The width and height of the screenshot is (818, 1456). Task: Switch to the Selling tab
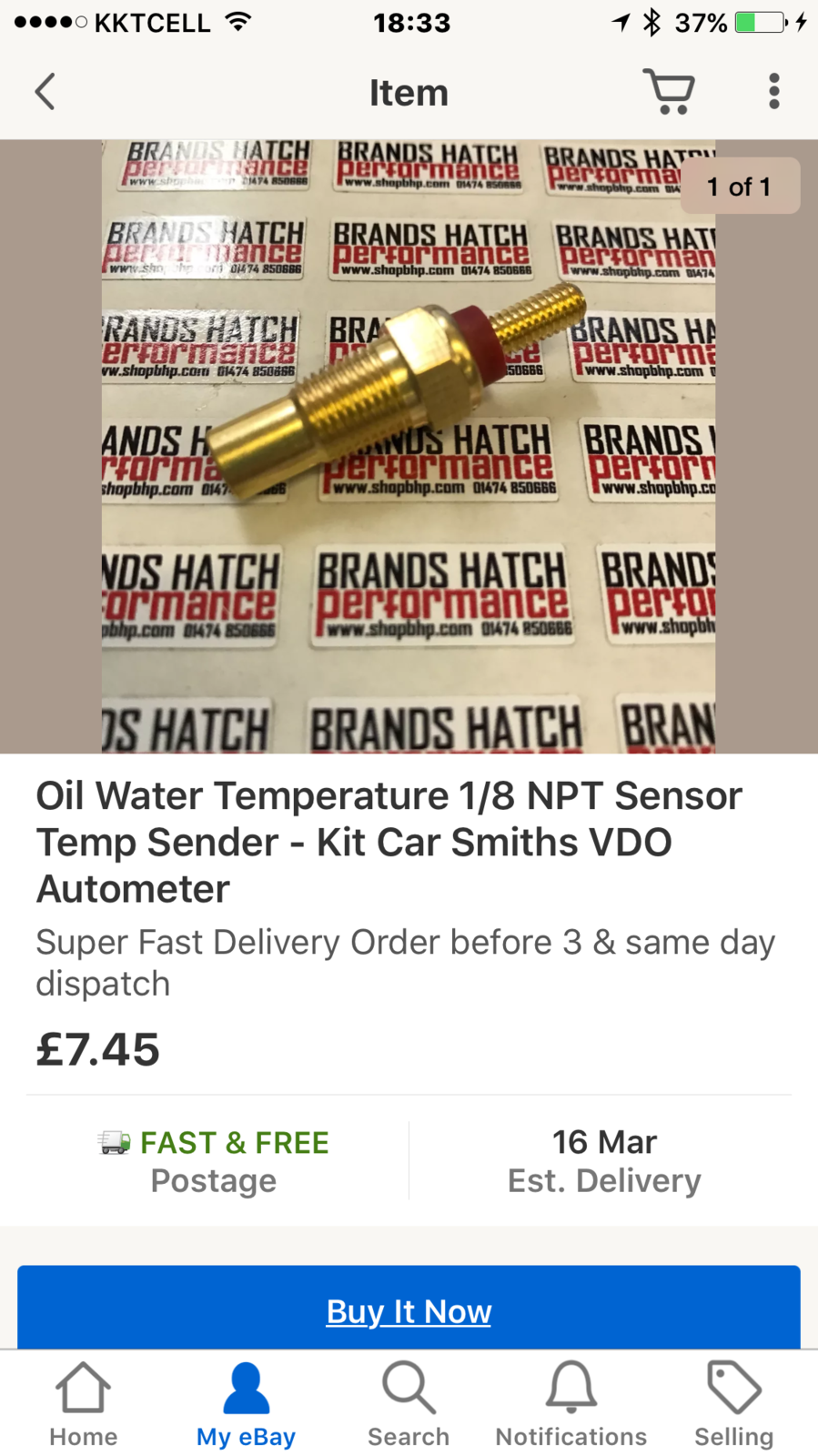(x=733, y=1404)
